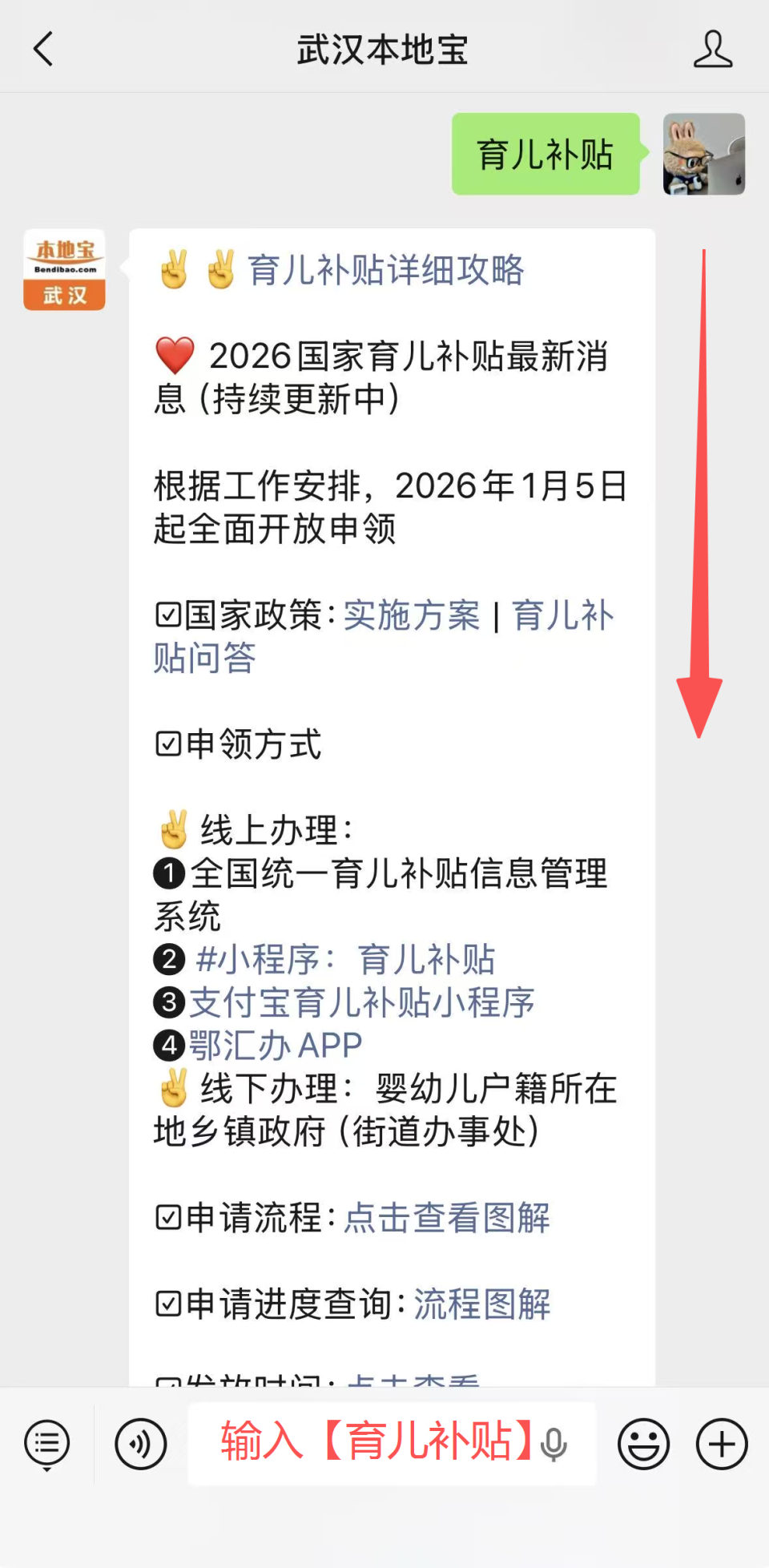Tap the 本地宝武汉 account avatar
This screenshot has height=1568, width=769.
pyautogui.click(x=64, y=268)
